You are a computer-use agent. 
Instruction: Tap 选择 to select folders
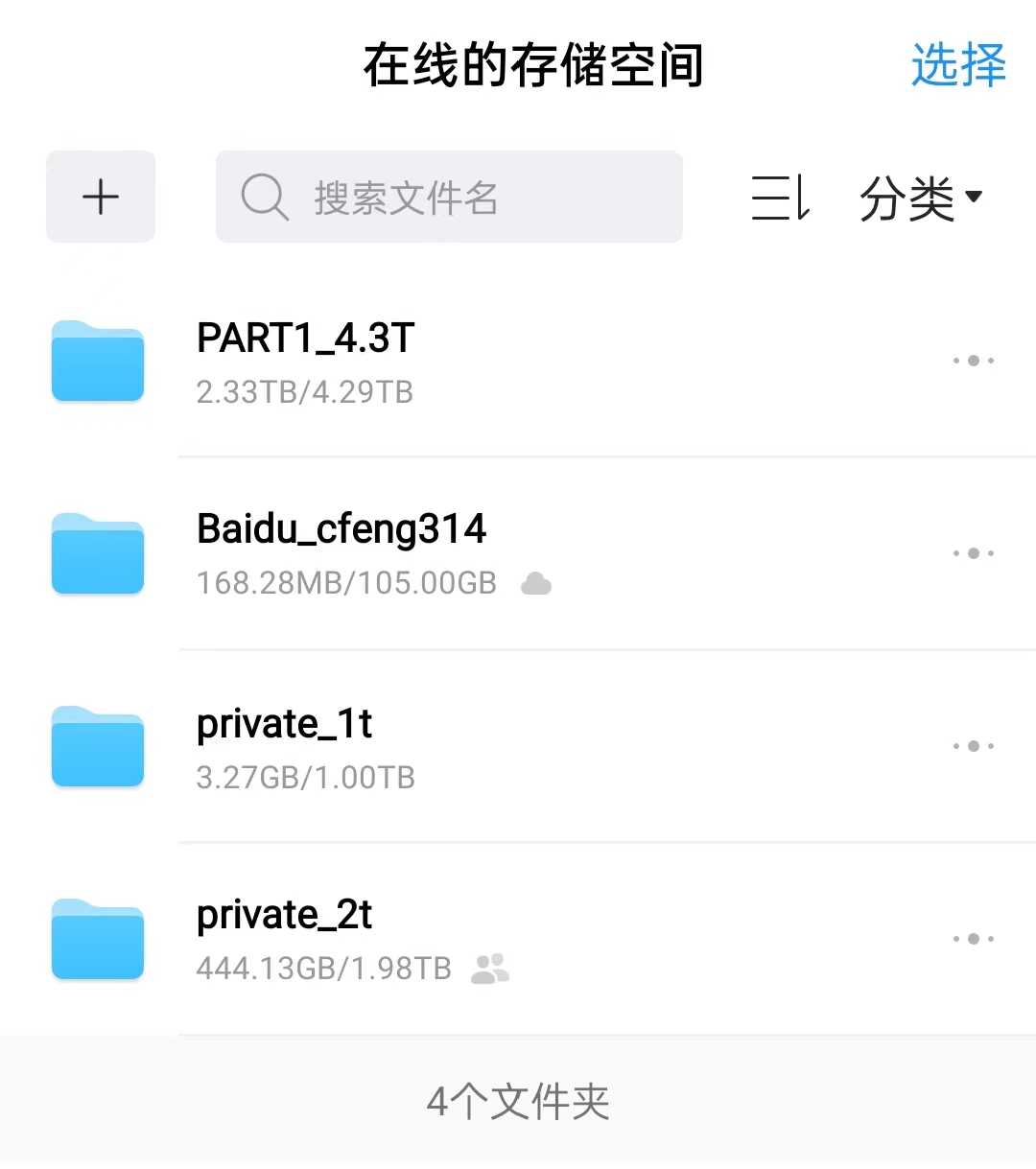tap(957, 66)
